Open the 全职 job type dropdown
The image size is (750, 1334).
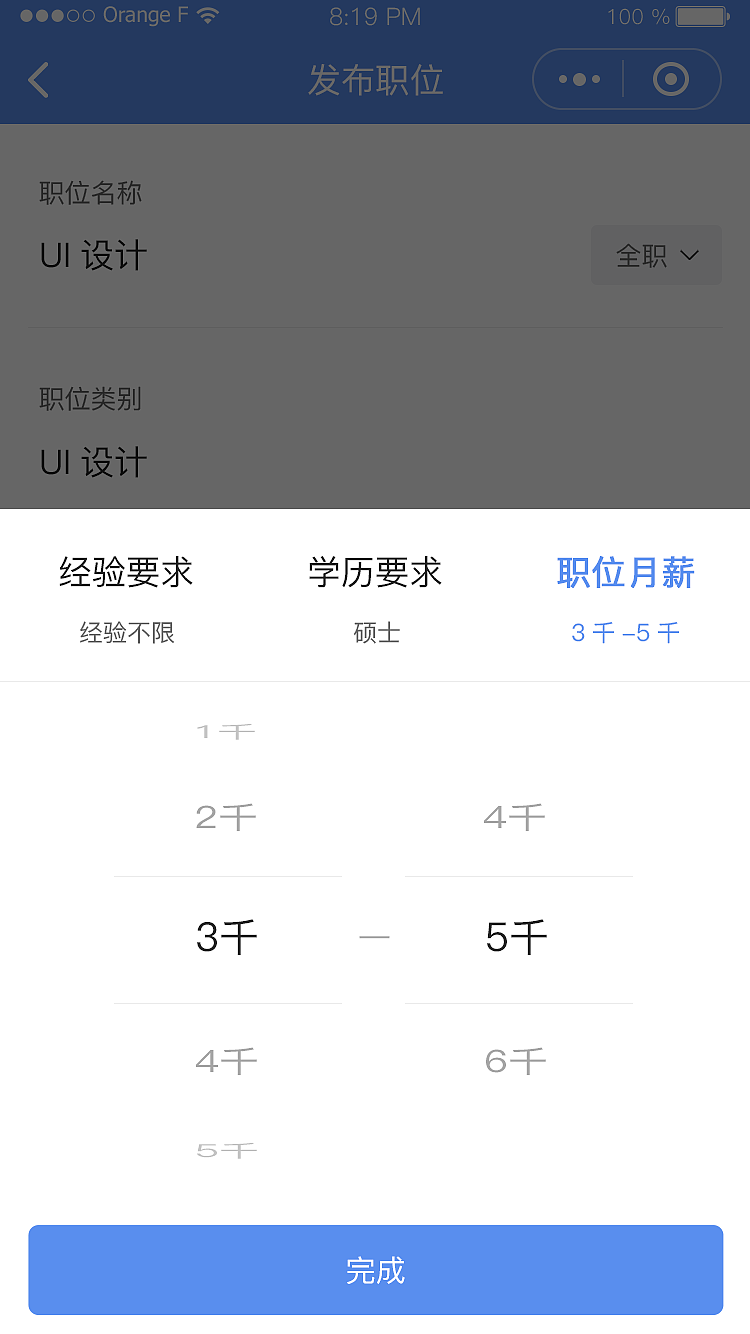tap(656, 255)
